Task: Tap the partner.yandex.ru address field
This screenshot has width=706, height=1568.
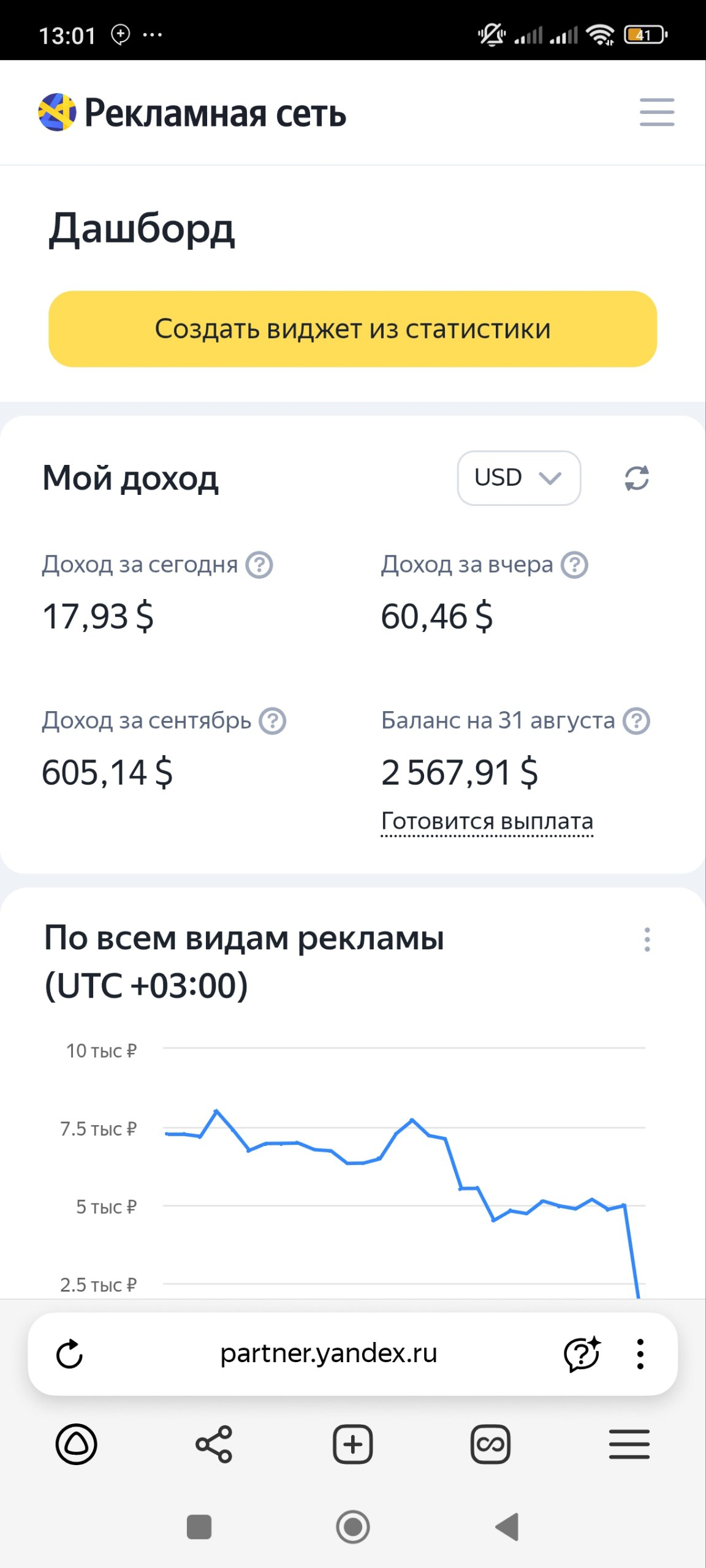Action: pyautogui.click(x=328, y=1354)
